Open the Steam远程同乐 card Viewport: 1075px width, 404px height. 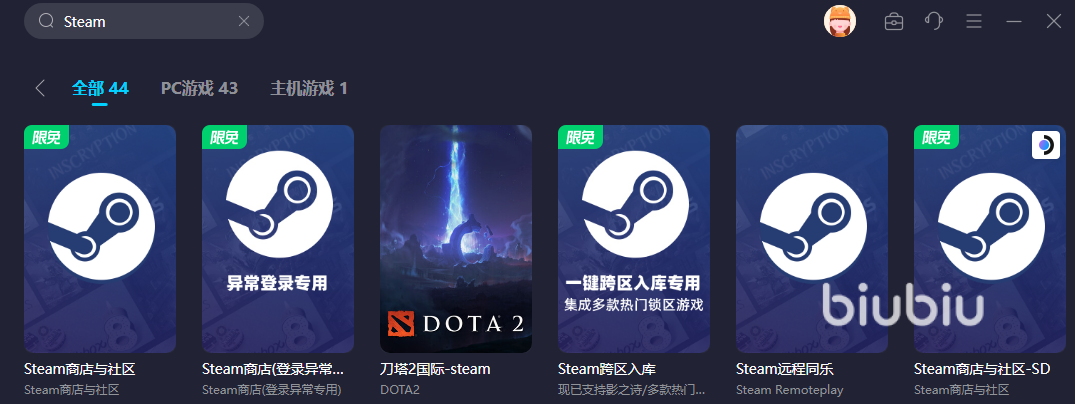tap(812, 238)
